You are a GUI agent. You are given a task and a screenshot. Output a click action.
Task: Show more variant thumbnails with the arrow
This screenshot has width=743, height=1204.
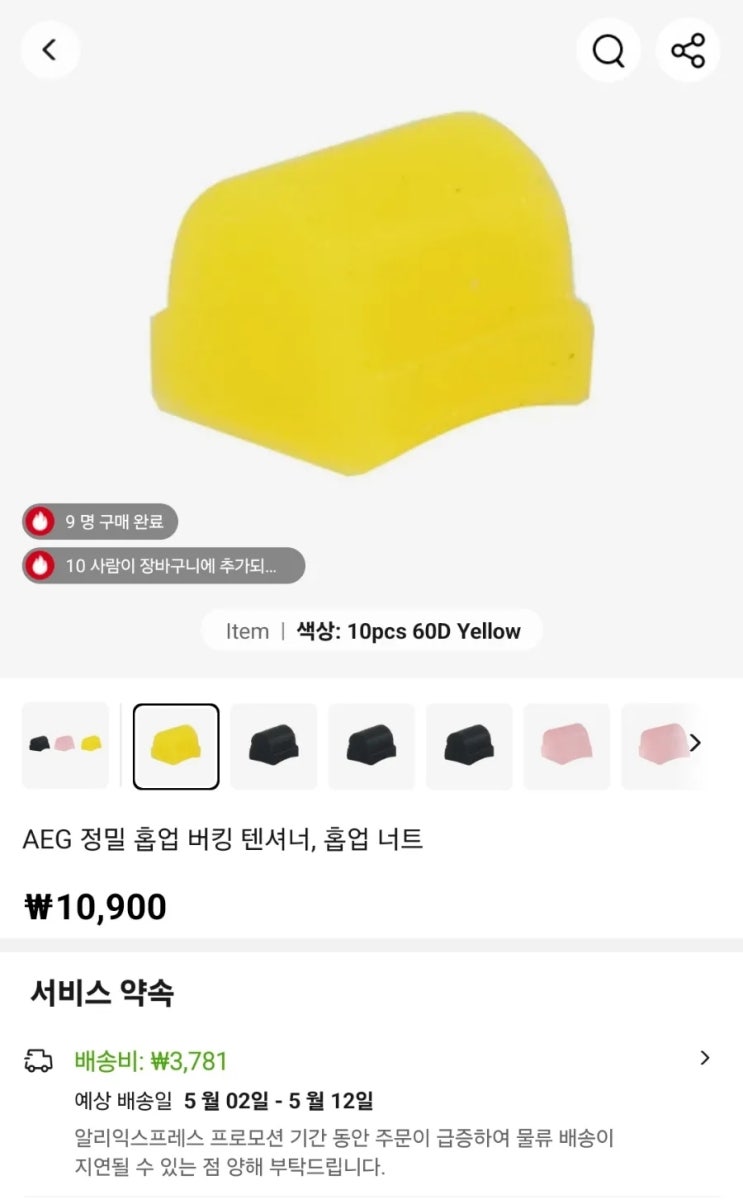(695, 743)
